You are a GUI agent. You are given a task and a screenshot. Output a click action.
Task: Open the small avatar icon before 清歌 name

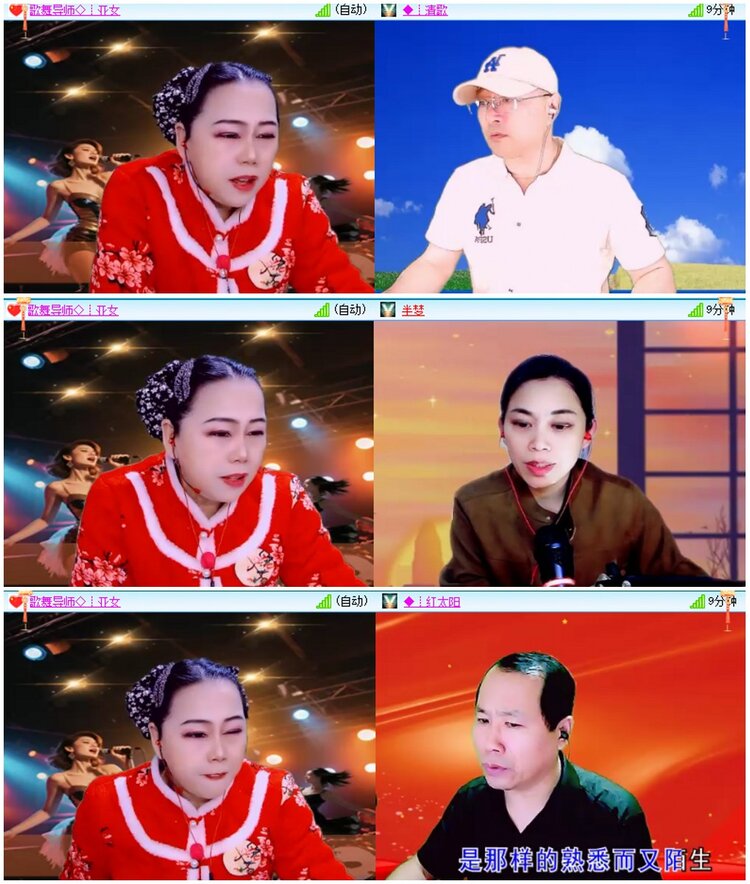(388, 11)
